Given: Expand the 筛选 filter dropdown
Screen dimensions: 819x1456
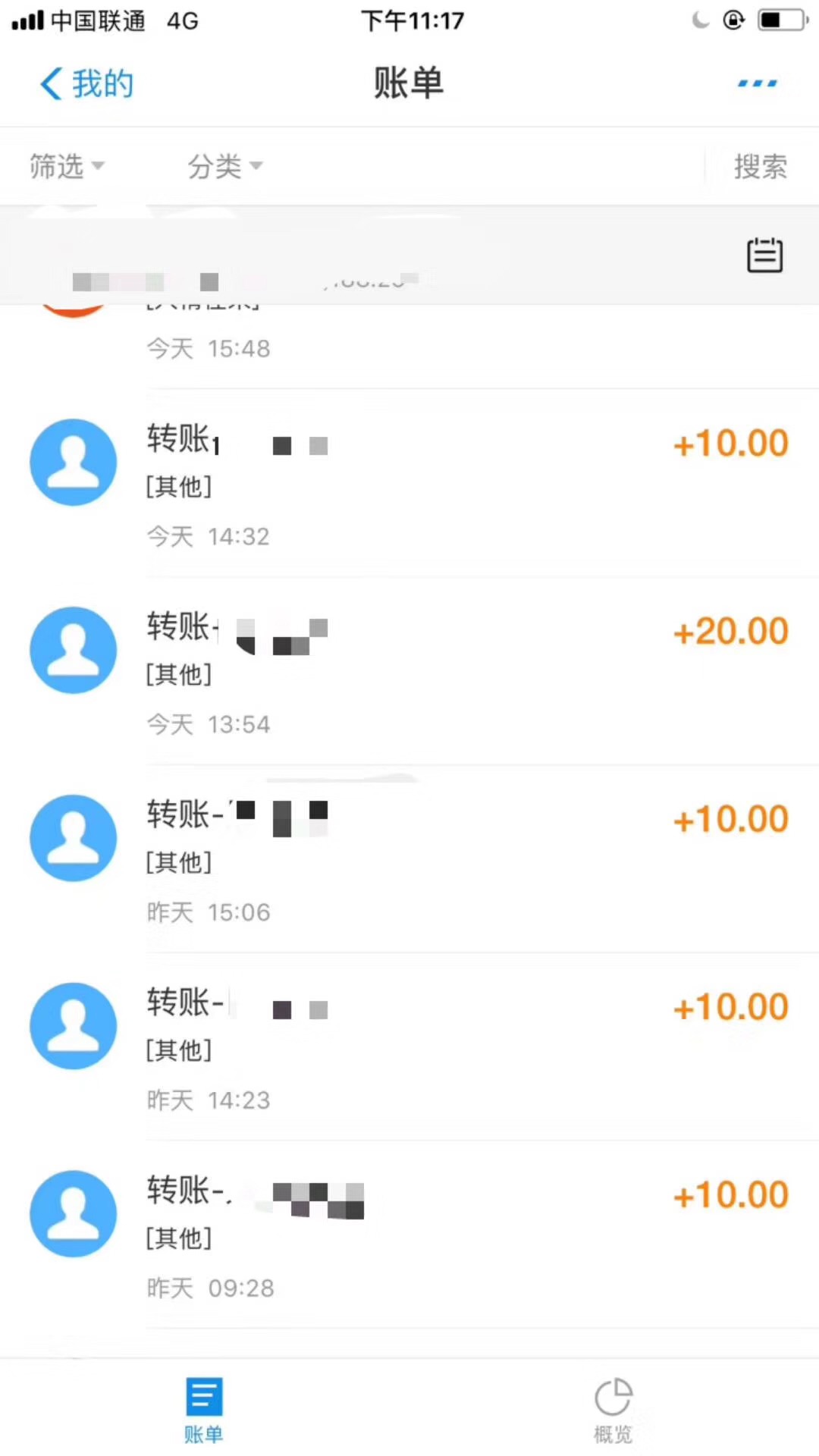Looking at the screenshot, I should [67, 166].
